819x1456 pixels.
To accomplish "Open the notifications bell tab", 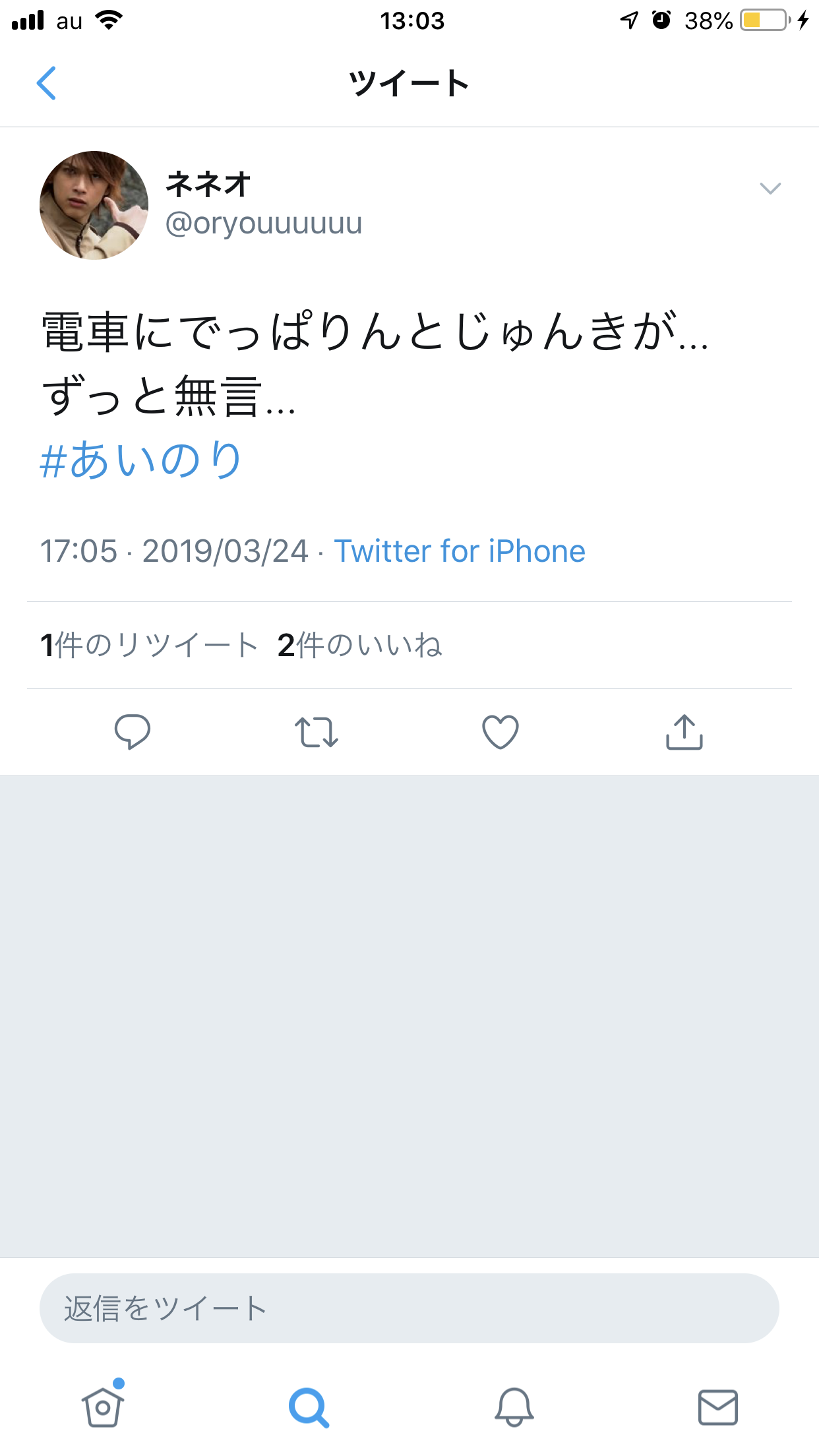I will [514, 1407].
